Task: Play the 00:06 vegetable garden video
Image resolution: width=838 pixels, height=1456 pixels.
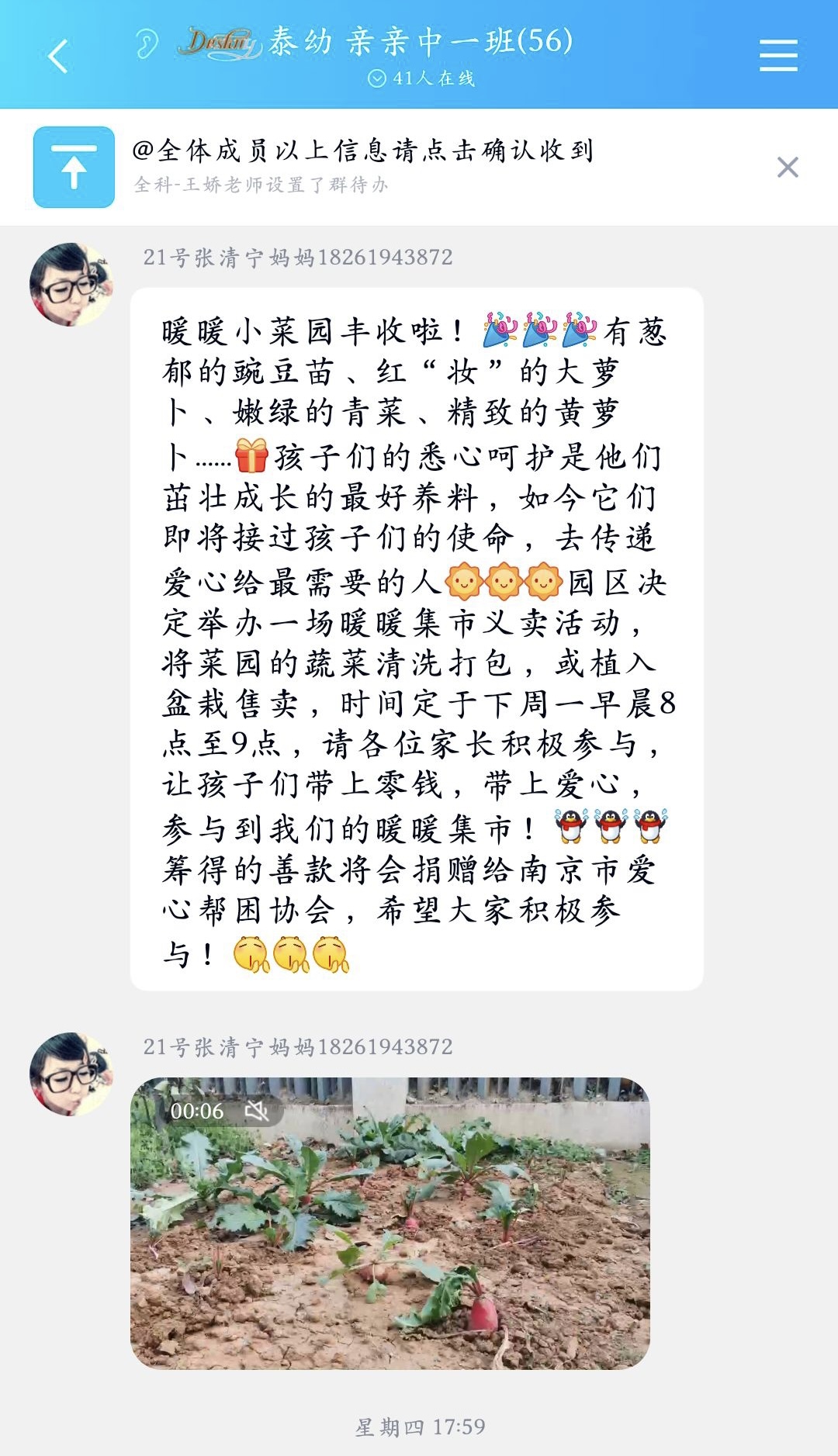Action: [x=390, y=1223]
